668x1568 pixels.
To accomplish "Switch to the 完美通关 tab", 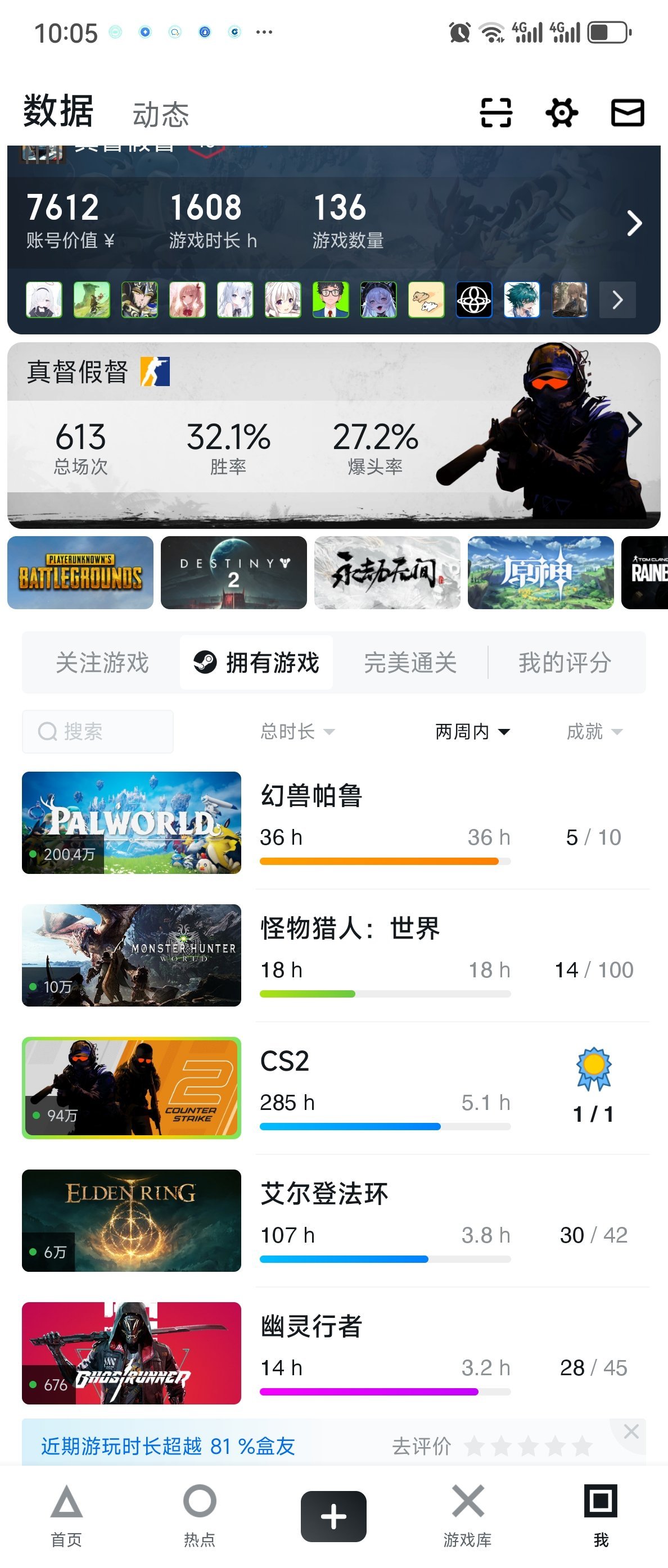I will pyautogui.click(x=410, y=662).
